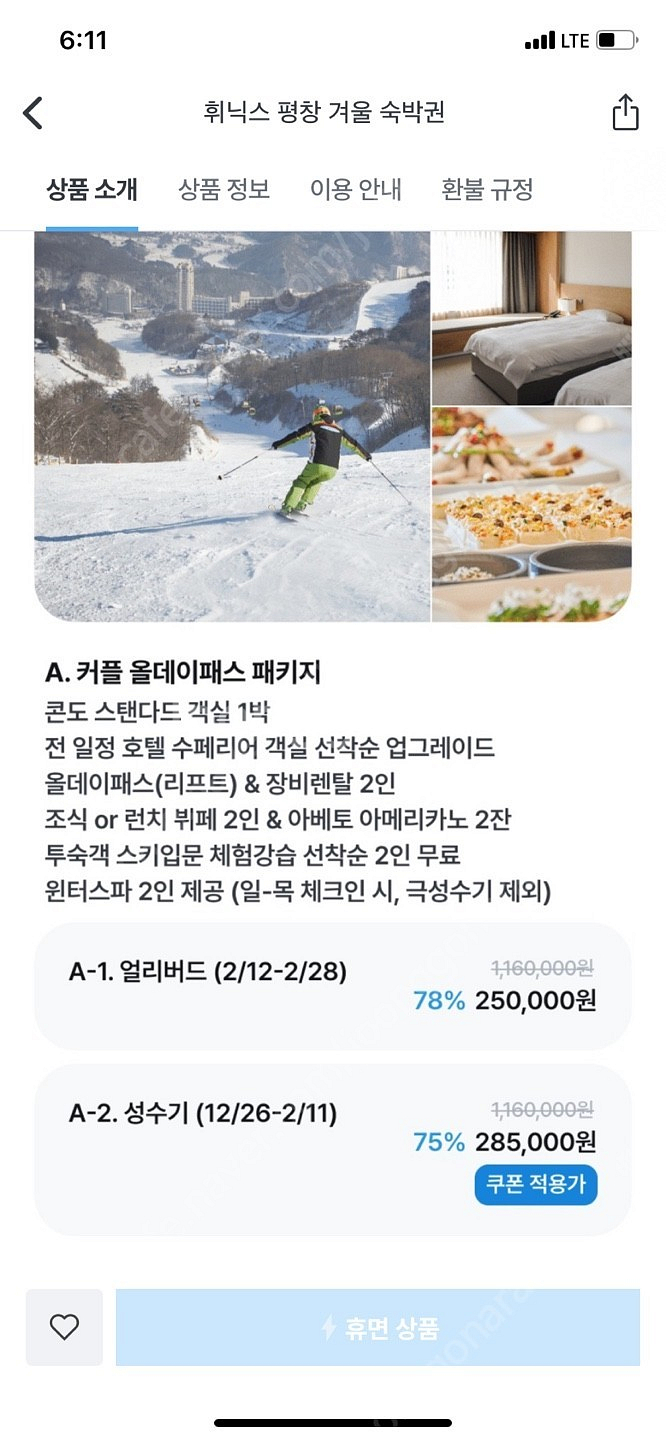Open the 이용 안내 tab

(356, 189)
